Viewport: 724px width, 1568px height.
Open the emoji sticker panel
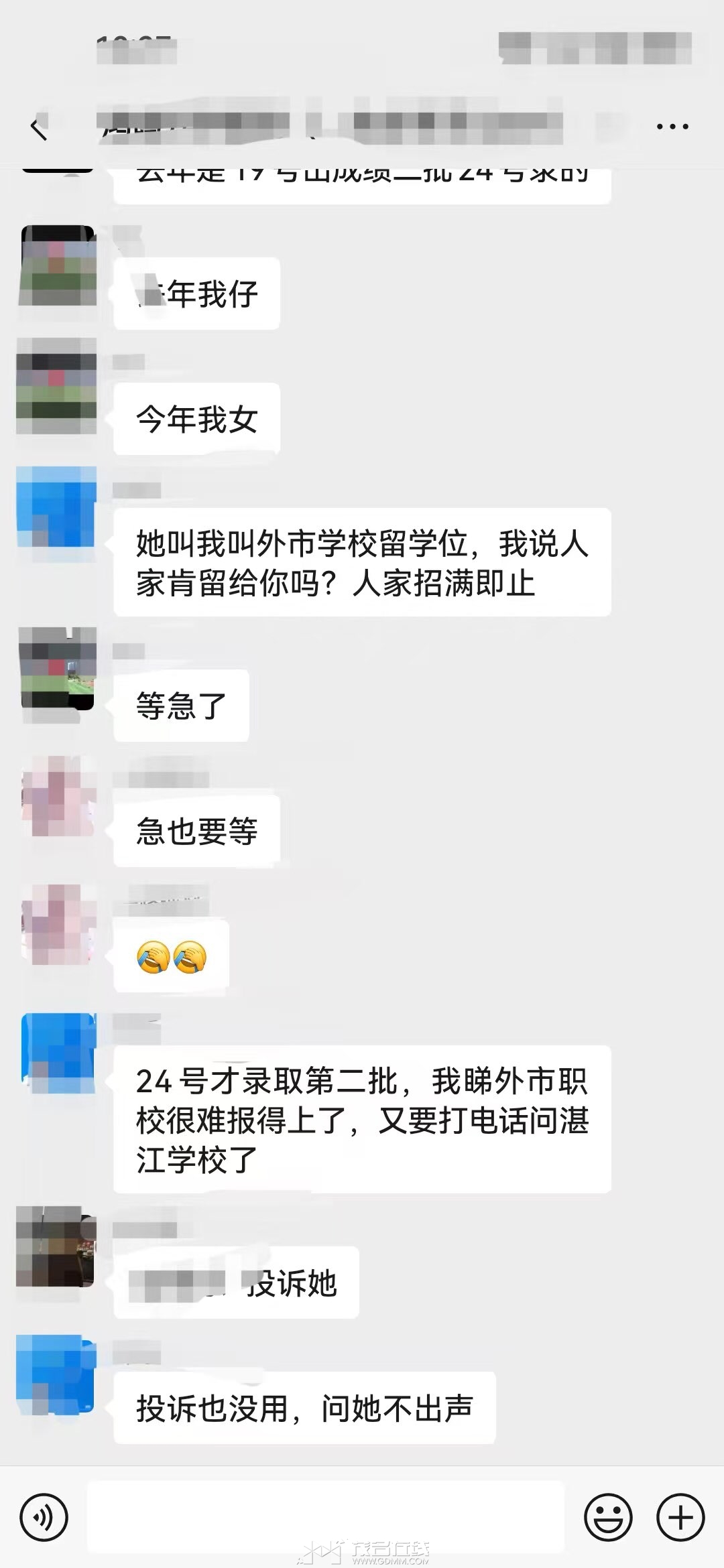[608, 1517]
